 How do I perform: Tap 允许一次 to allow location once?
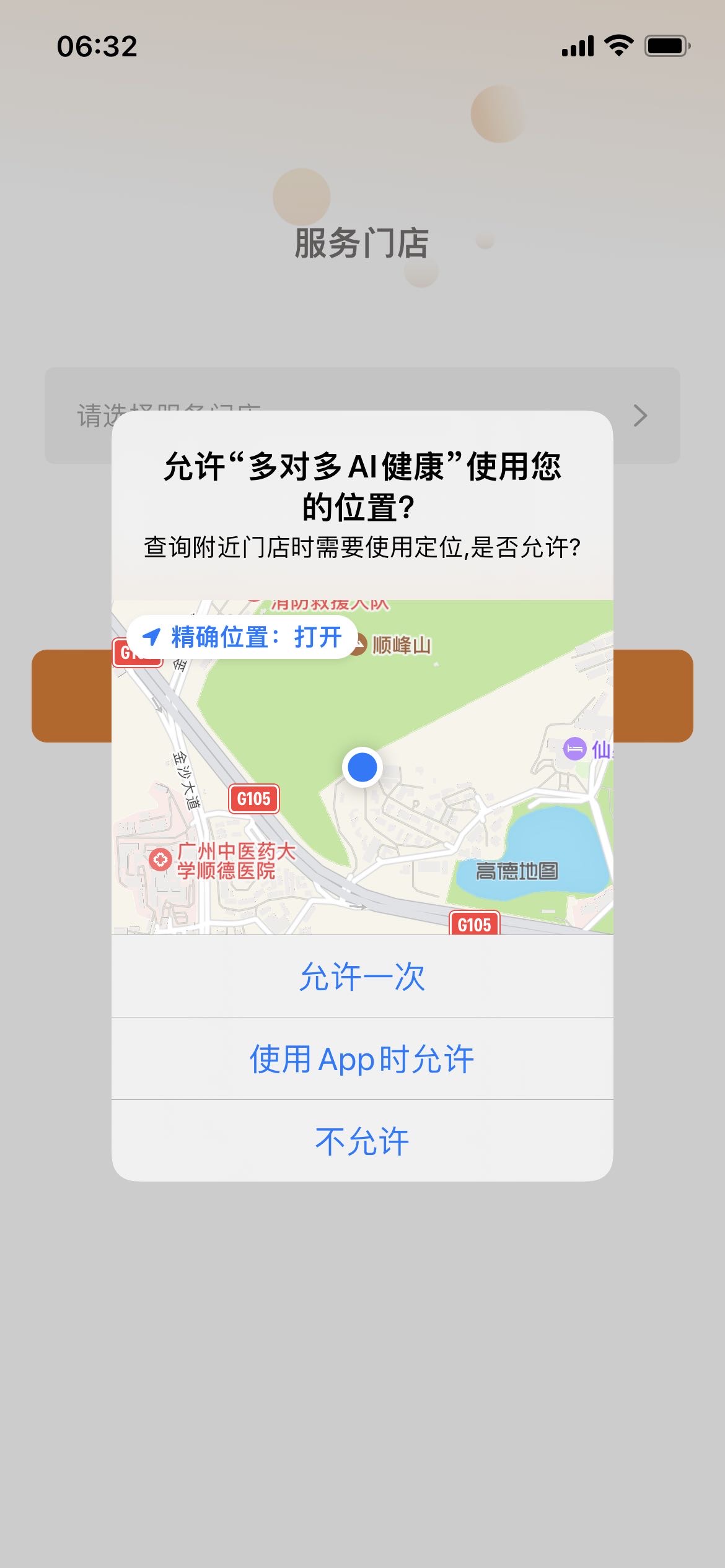click(362, 977)
